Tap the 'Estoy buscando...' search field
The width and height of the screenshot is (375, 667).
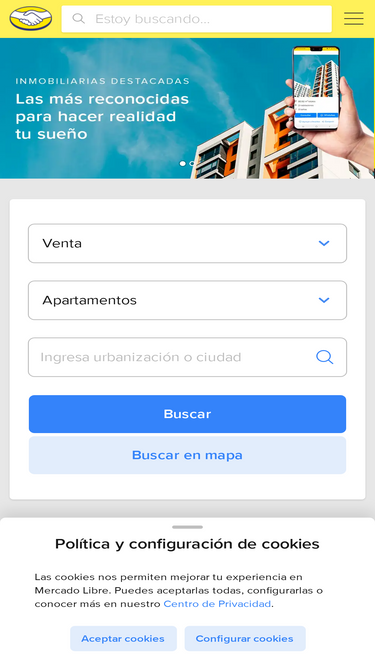[x=196, y=19]
